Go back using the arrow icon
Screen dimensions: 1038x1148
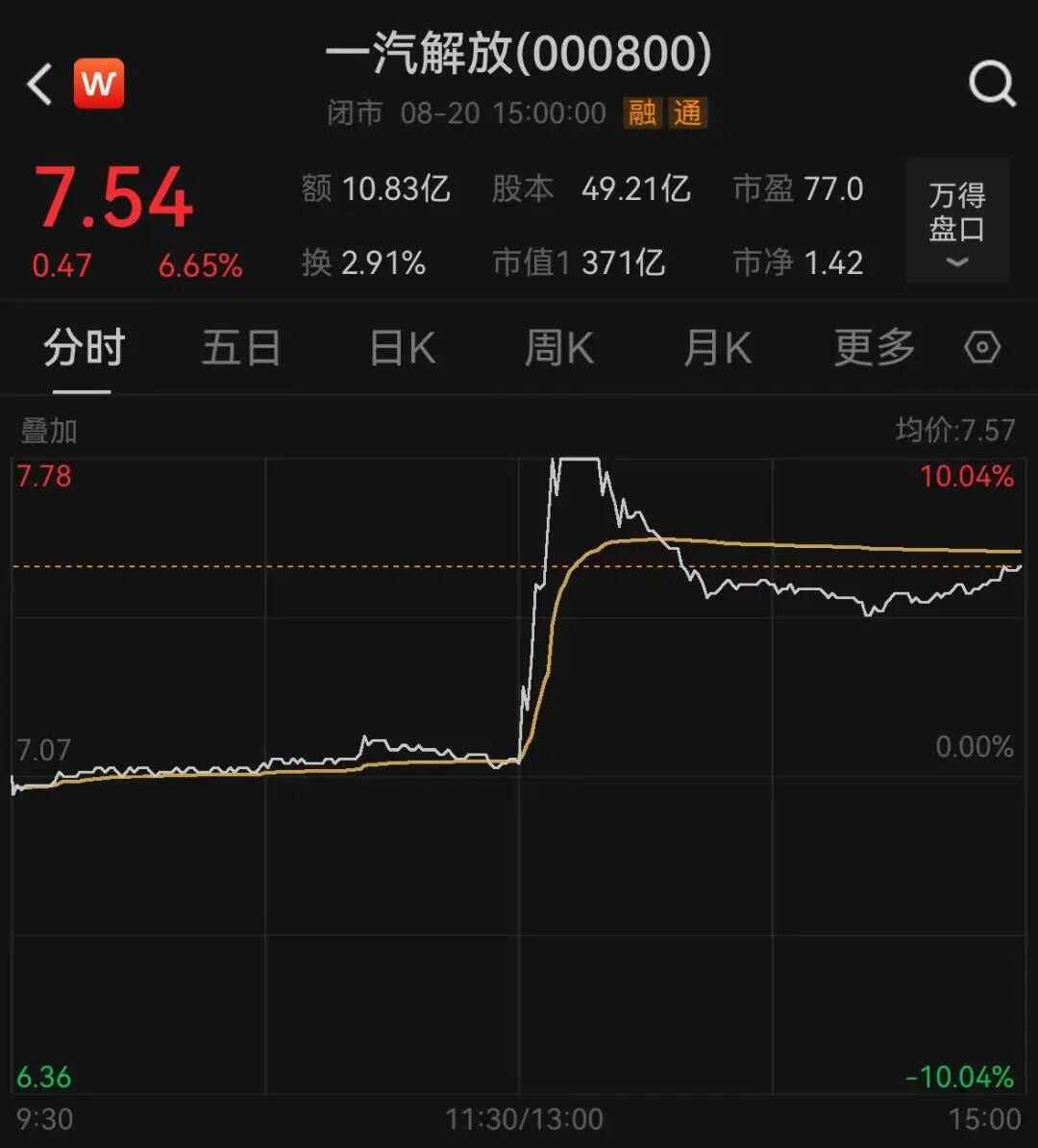pos(39,85)
